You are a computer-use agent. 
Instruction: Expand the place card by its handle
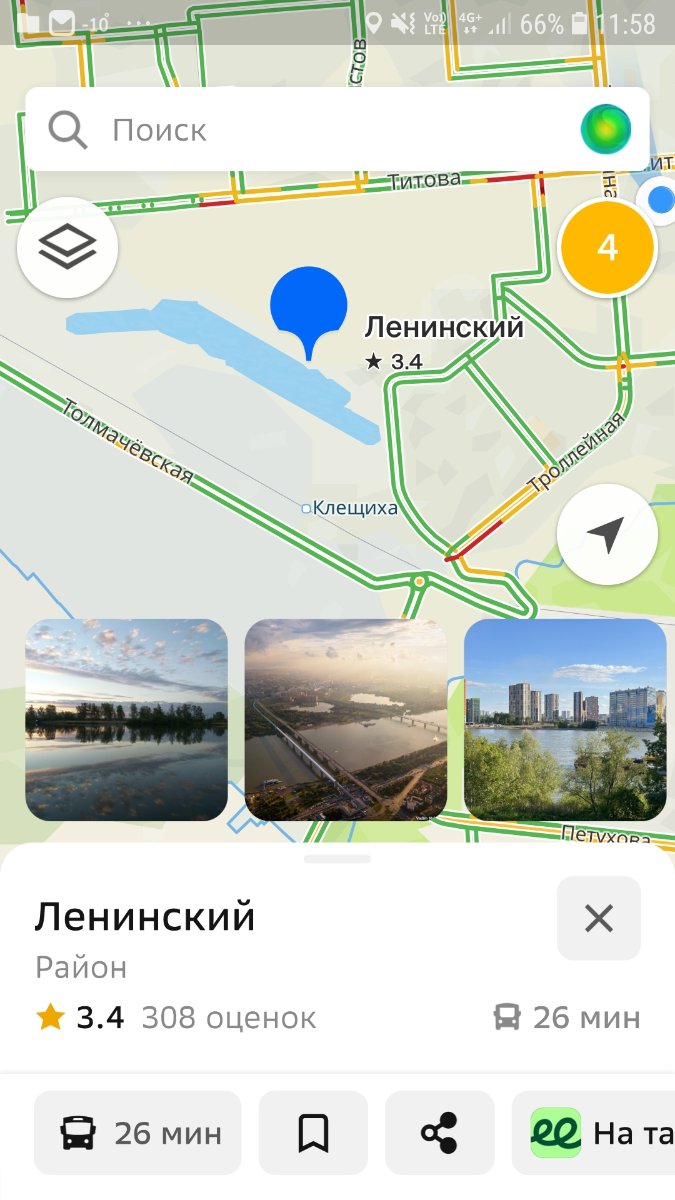[x=337, y=859]
